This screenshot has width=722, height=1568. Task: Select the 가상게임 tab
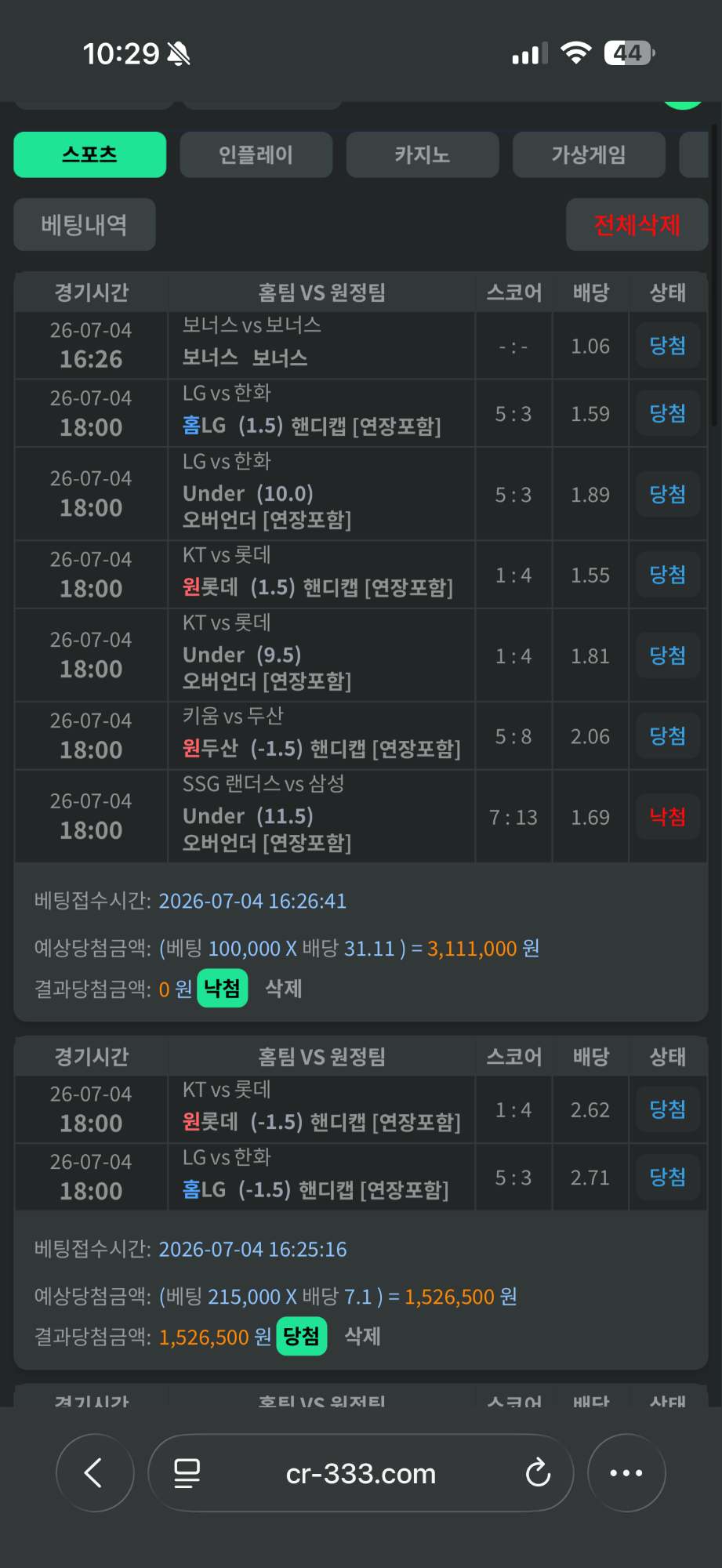pyautogui.click(x=589, y=154)
